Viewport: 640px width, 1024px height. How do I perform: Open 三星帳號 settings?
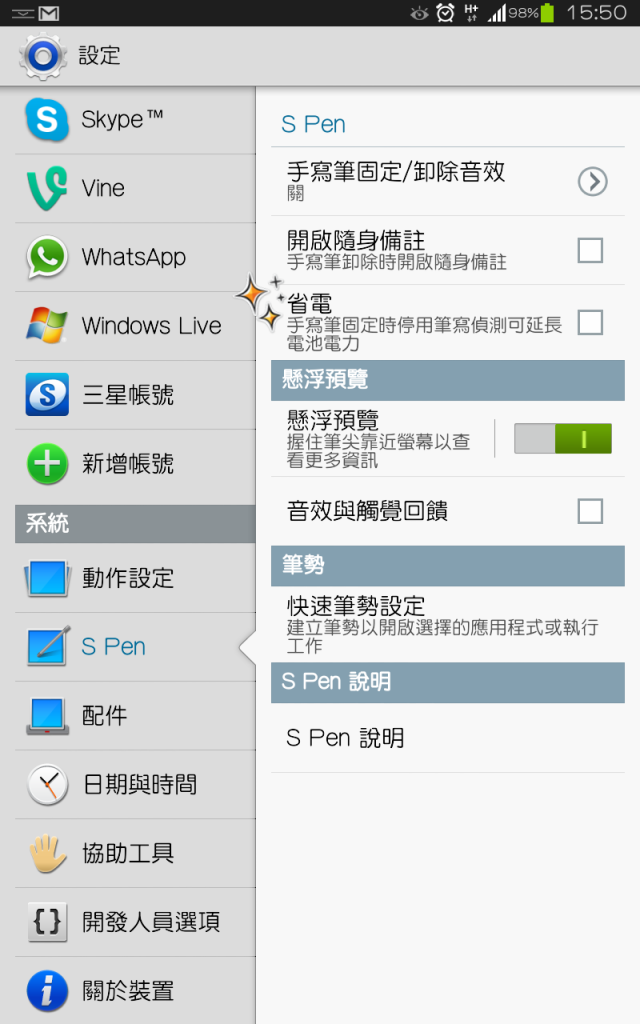(x=135, y=395)
